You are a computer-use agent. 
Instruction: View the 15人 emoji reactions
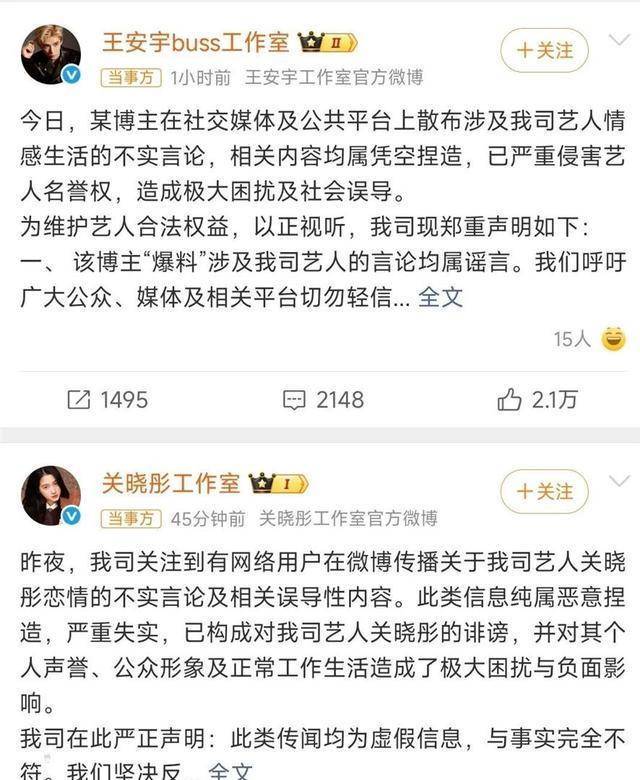(x=589, y=339)
